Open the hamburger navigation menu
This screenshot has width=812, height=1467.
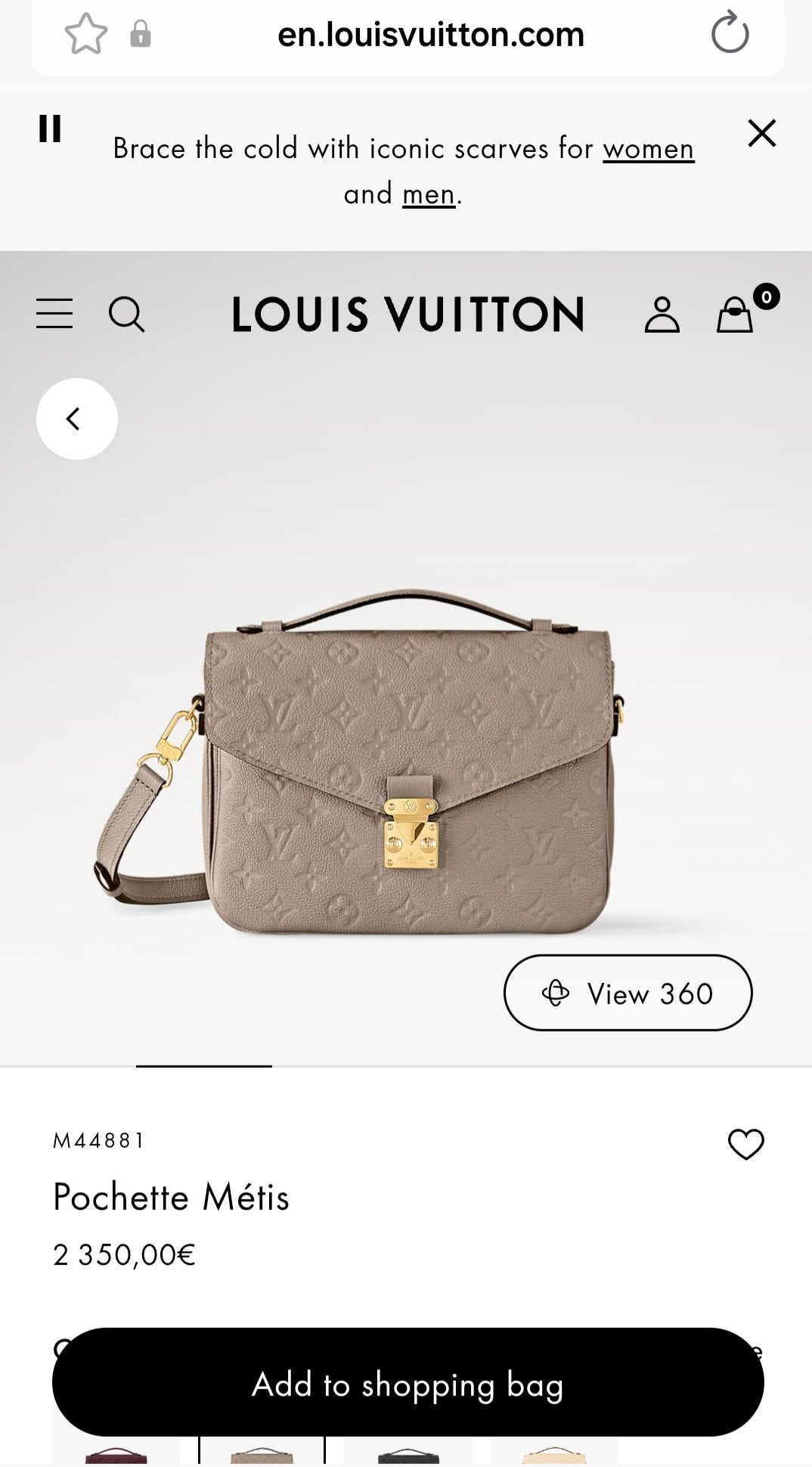tap(54, 314)
